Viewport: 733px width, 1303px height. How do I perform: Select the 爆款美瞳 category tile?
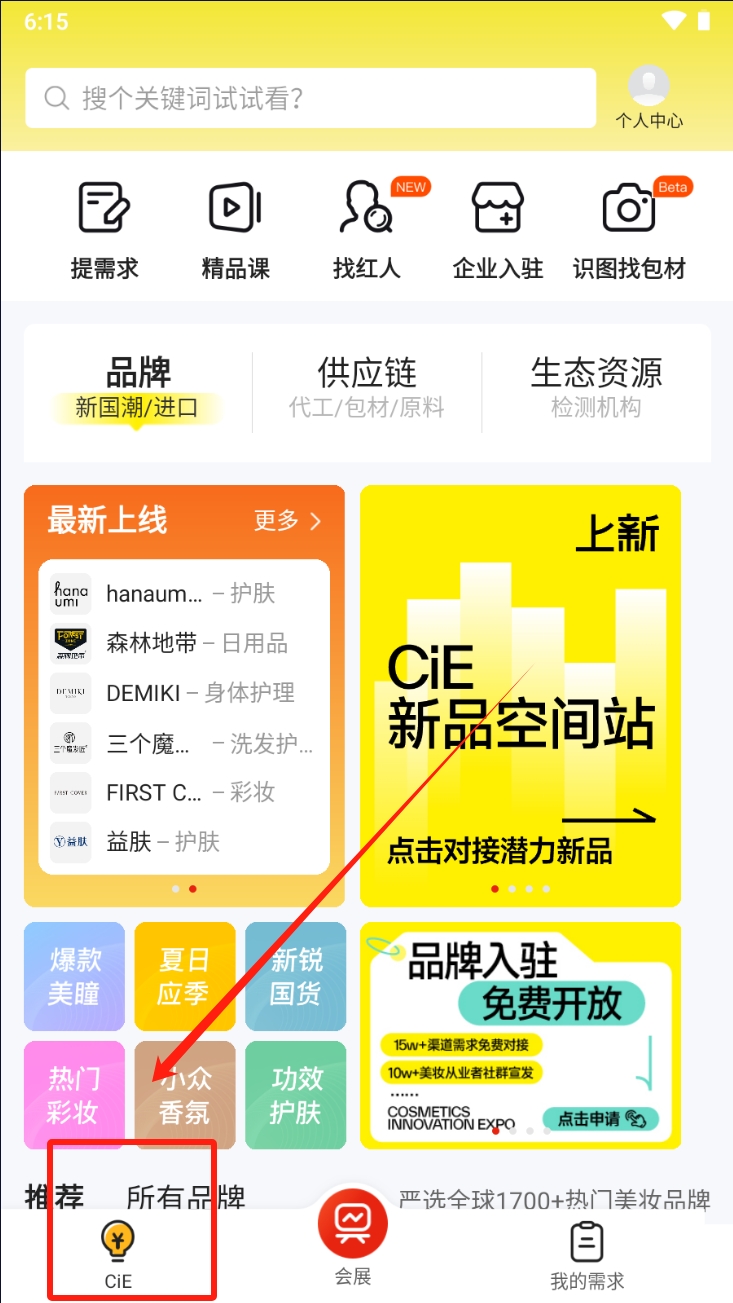tap(75, 977)
